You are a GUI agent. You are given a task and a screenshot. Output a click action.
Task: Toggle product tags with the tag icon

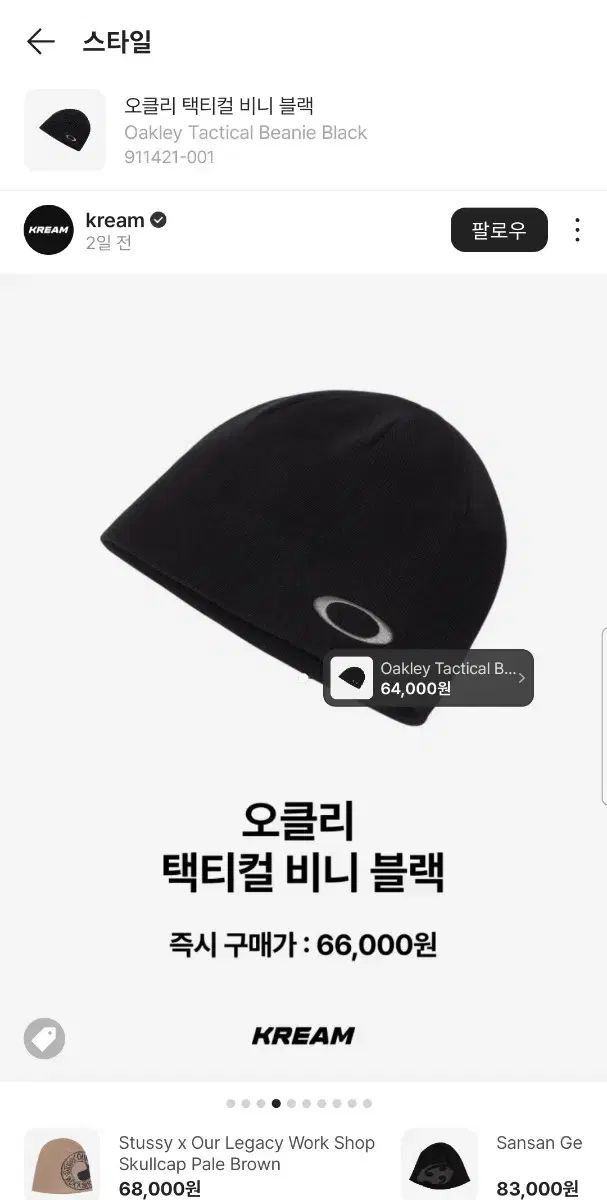45,1038
